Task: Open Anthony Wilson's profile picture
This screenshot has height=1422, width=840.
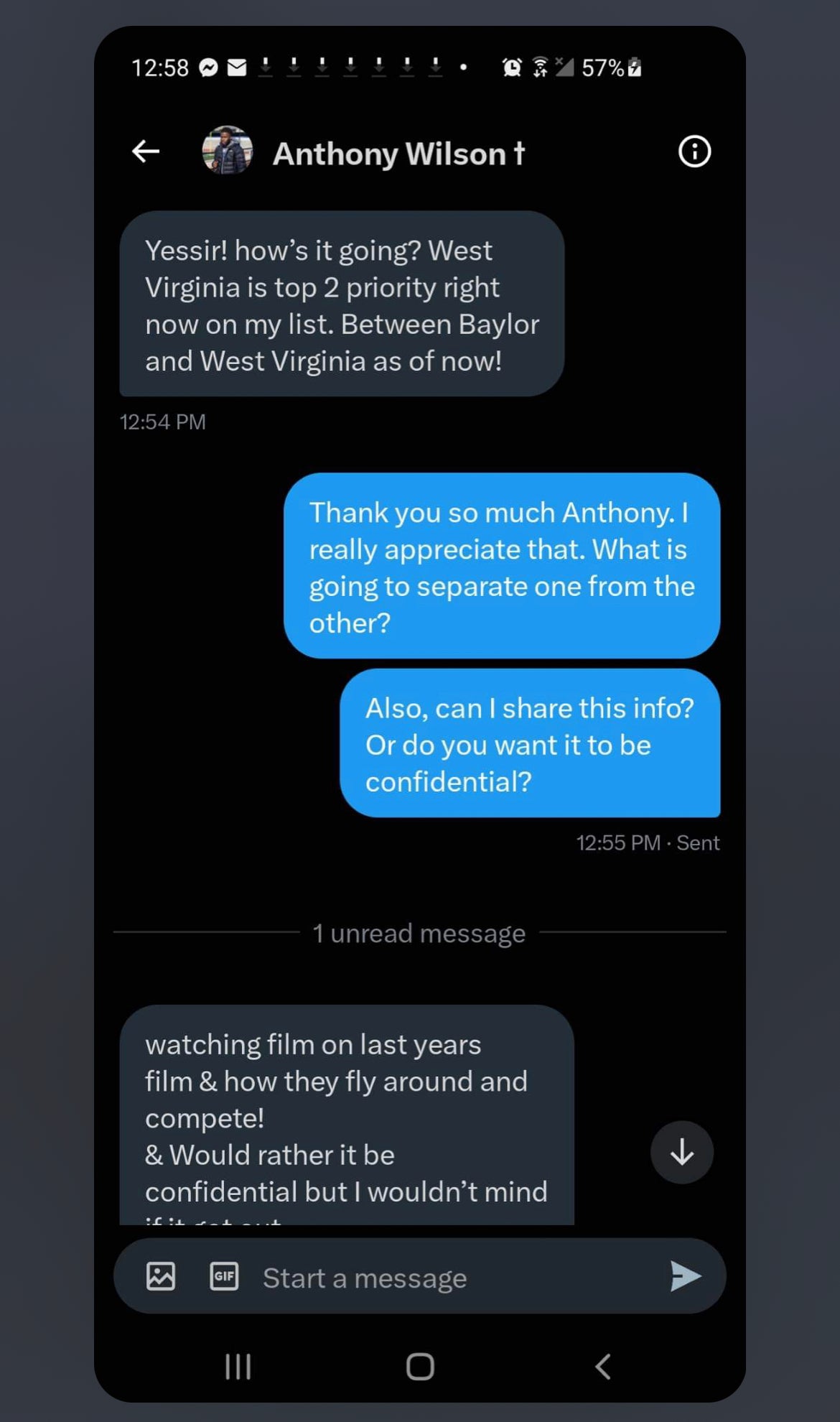Action: (x=228, y=151)
